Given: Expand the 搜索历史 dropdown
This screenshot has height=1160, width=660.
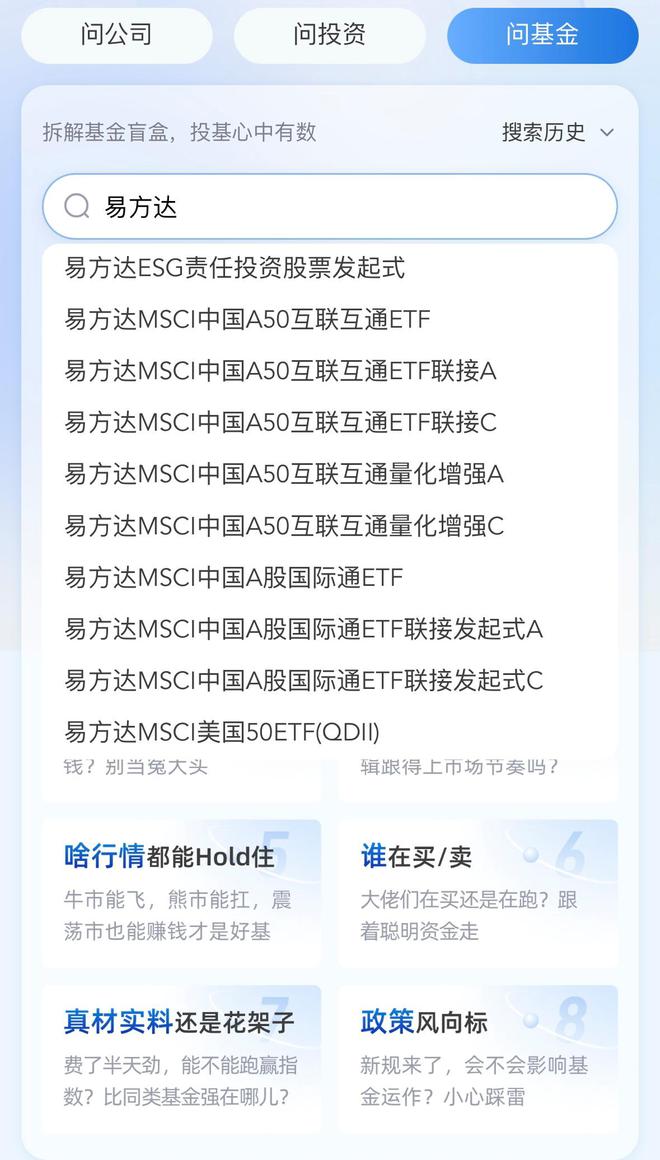Looking at the screenshot, I should tap(558, 132).
